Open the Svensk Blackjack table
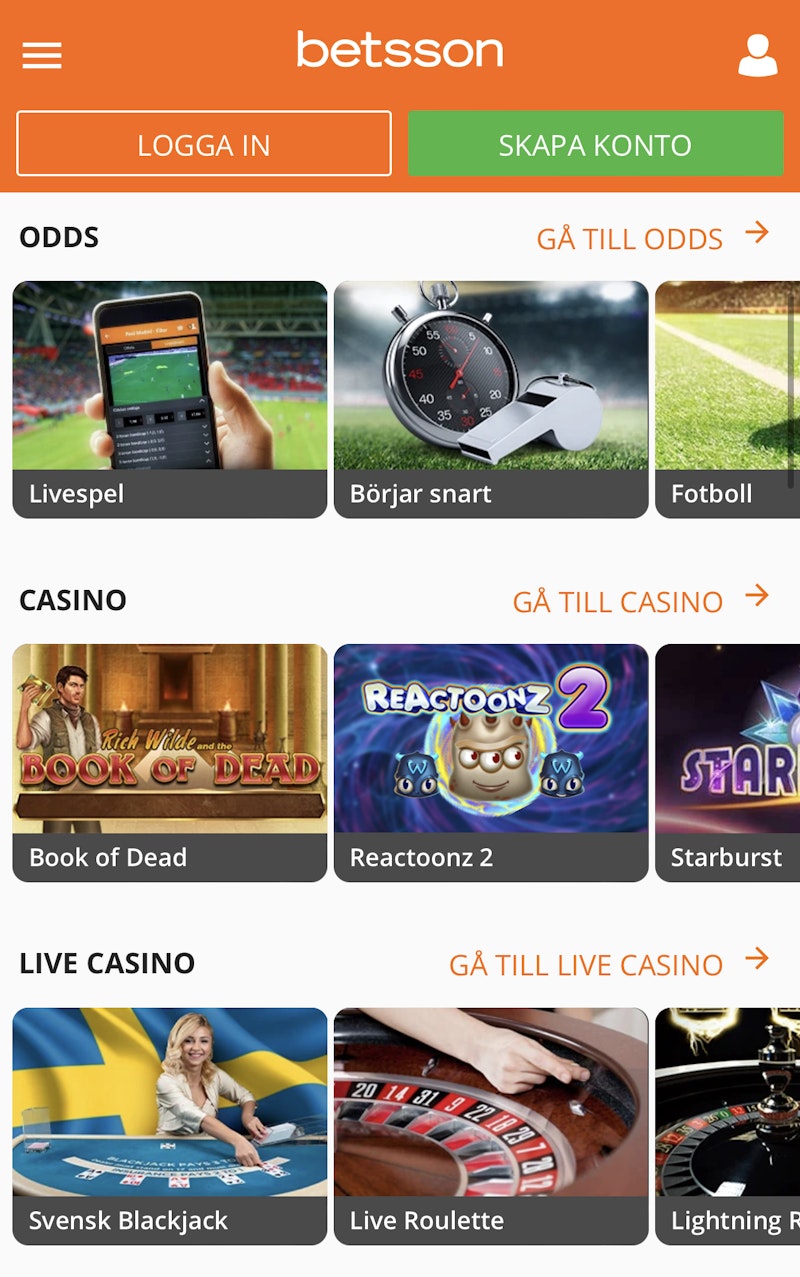 (x=170, y=1124)
